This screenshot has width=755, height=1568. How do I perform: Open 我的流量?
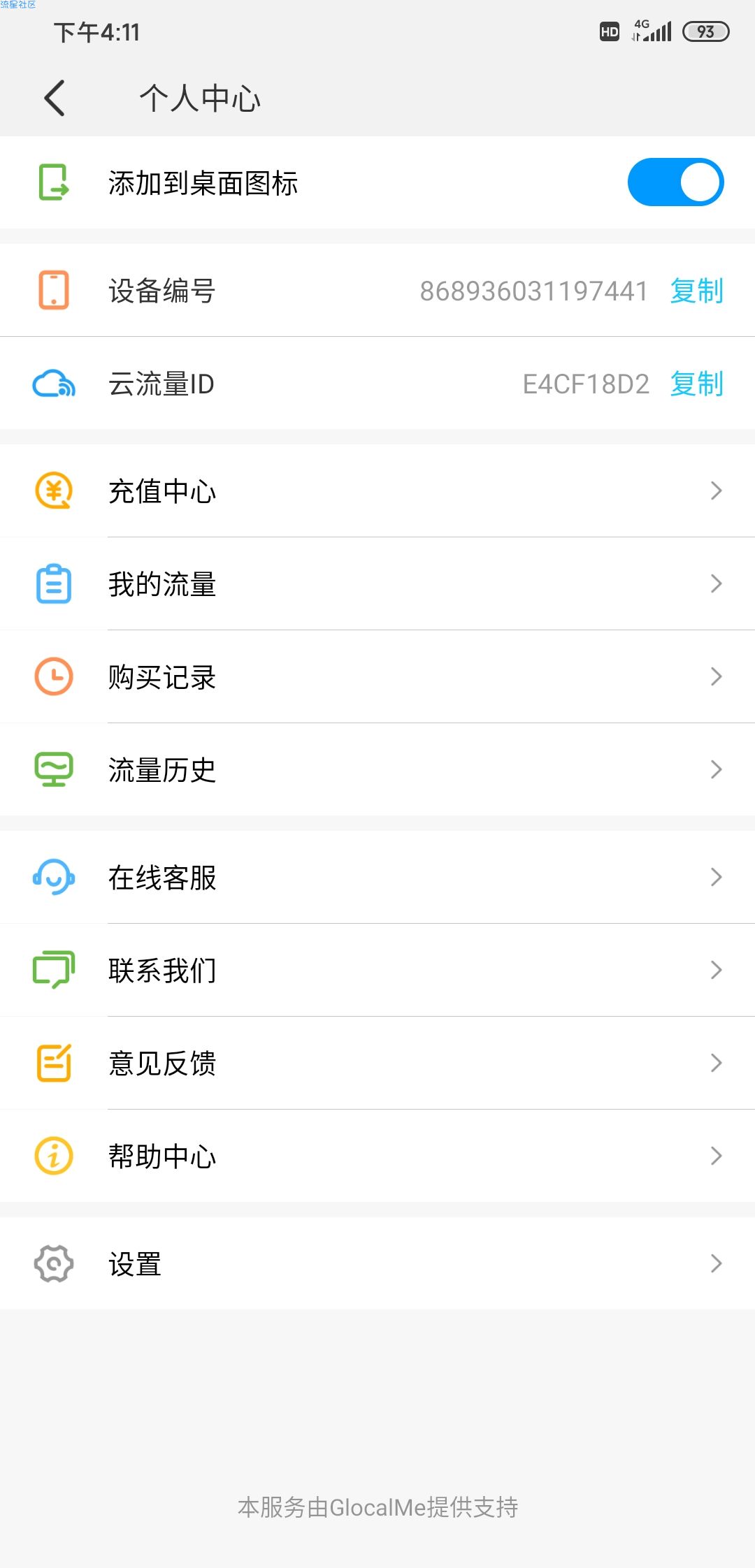click(377, 583)
